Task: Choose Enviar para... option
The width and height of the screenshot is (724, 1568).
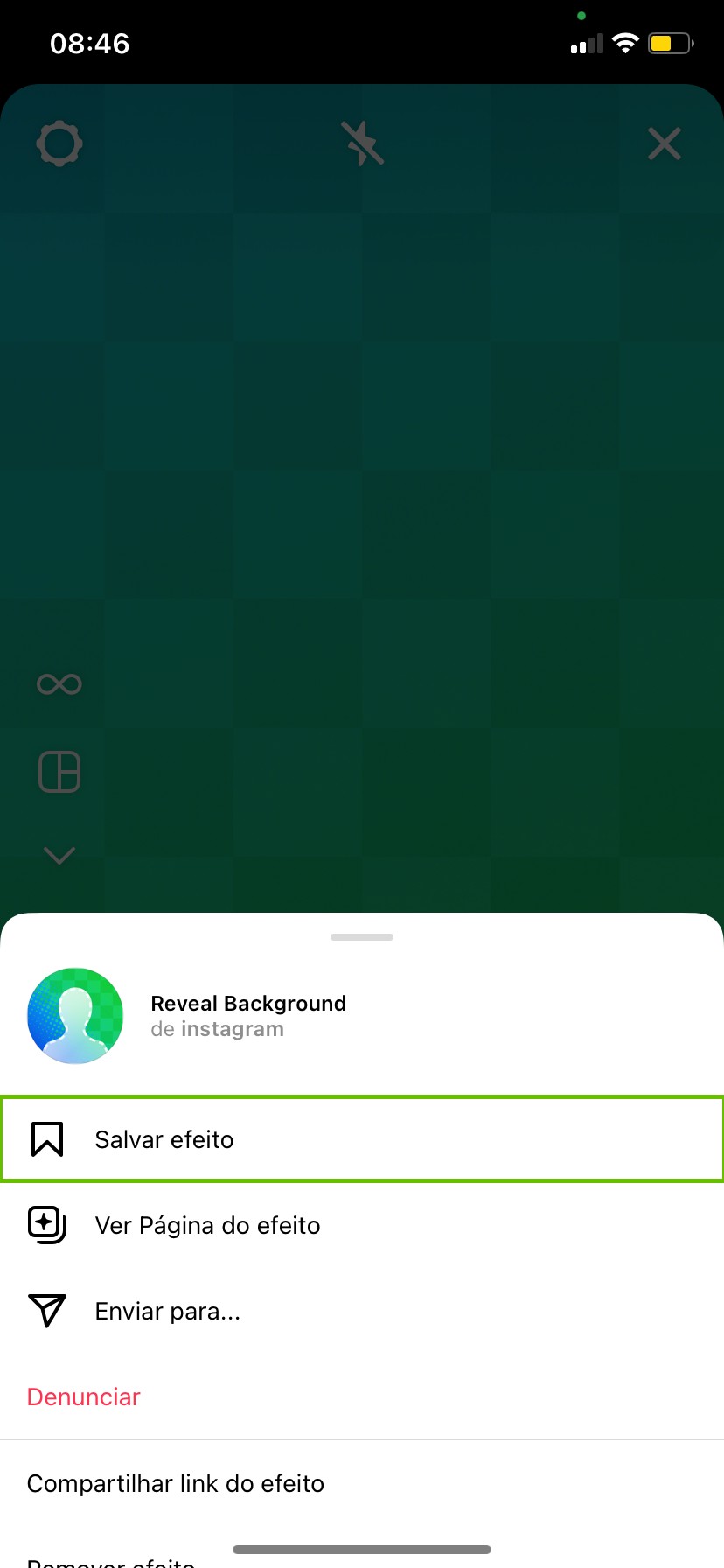Action: coord(167,1311)
